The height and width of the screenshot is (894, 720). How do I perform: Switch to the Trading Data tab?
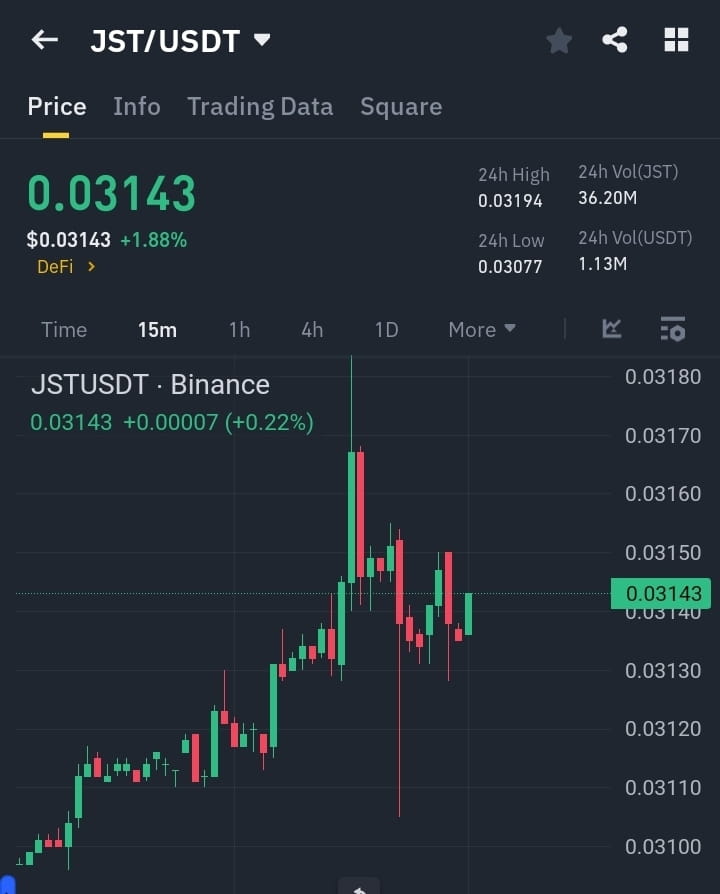point(260,106)
